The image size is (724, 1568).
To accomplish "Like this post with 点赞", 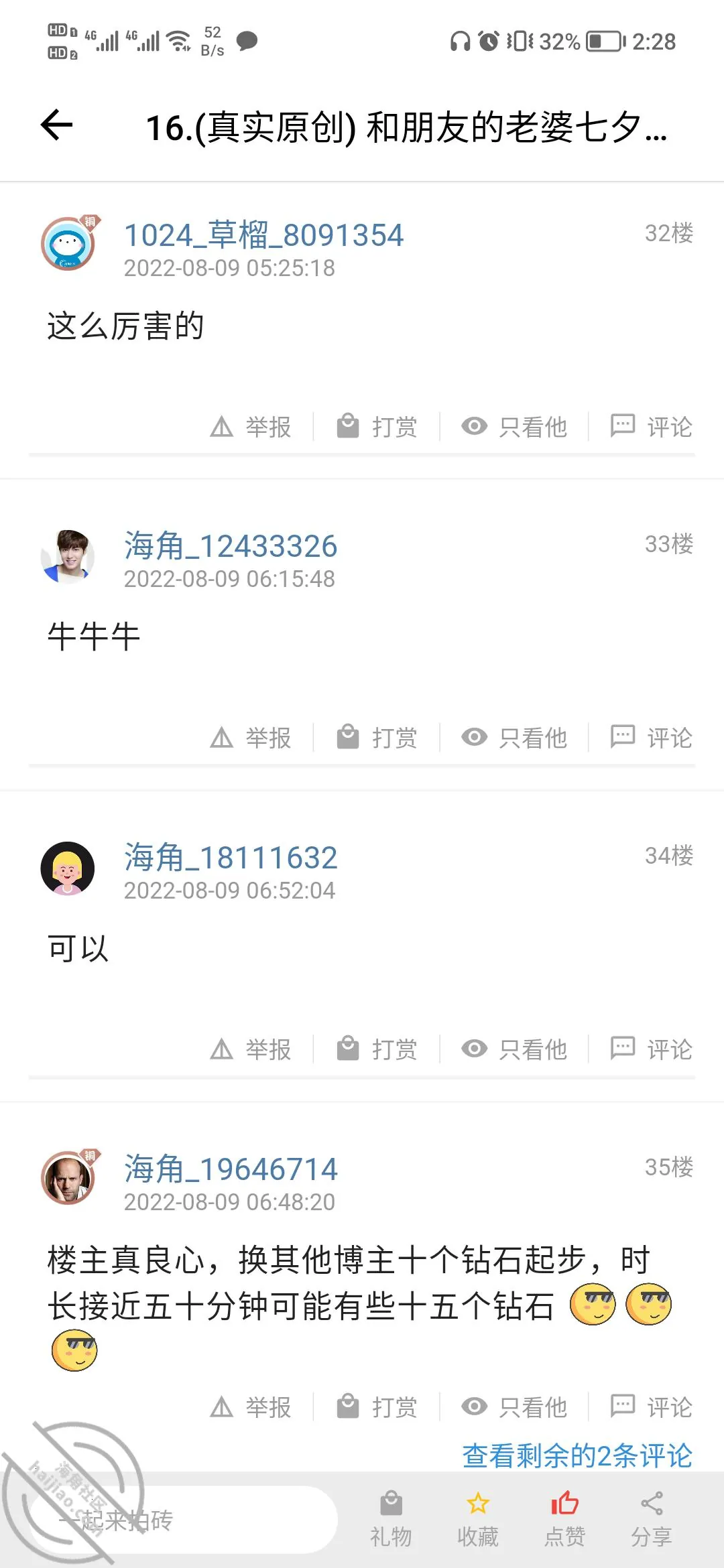I will pos(564,1519).
